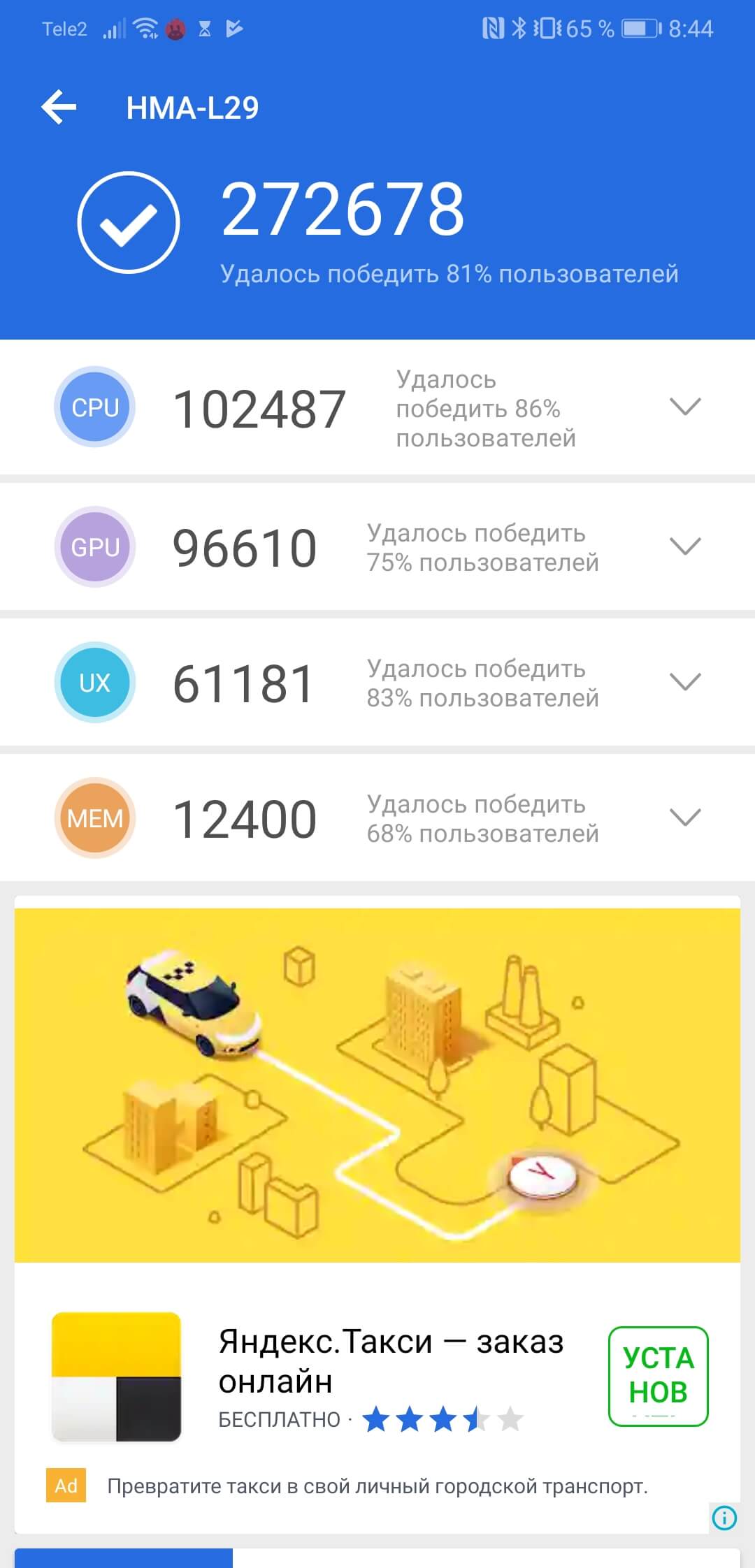The image size is (755, 1568).
Task: Open the Яндекс.Такси ad banner
Action: 377,1084
